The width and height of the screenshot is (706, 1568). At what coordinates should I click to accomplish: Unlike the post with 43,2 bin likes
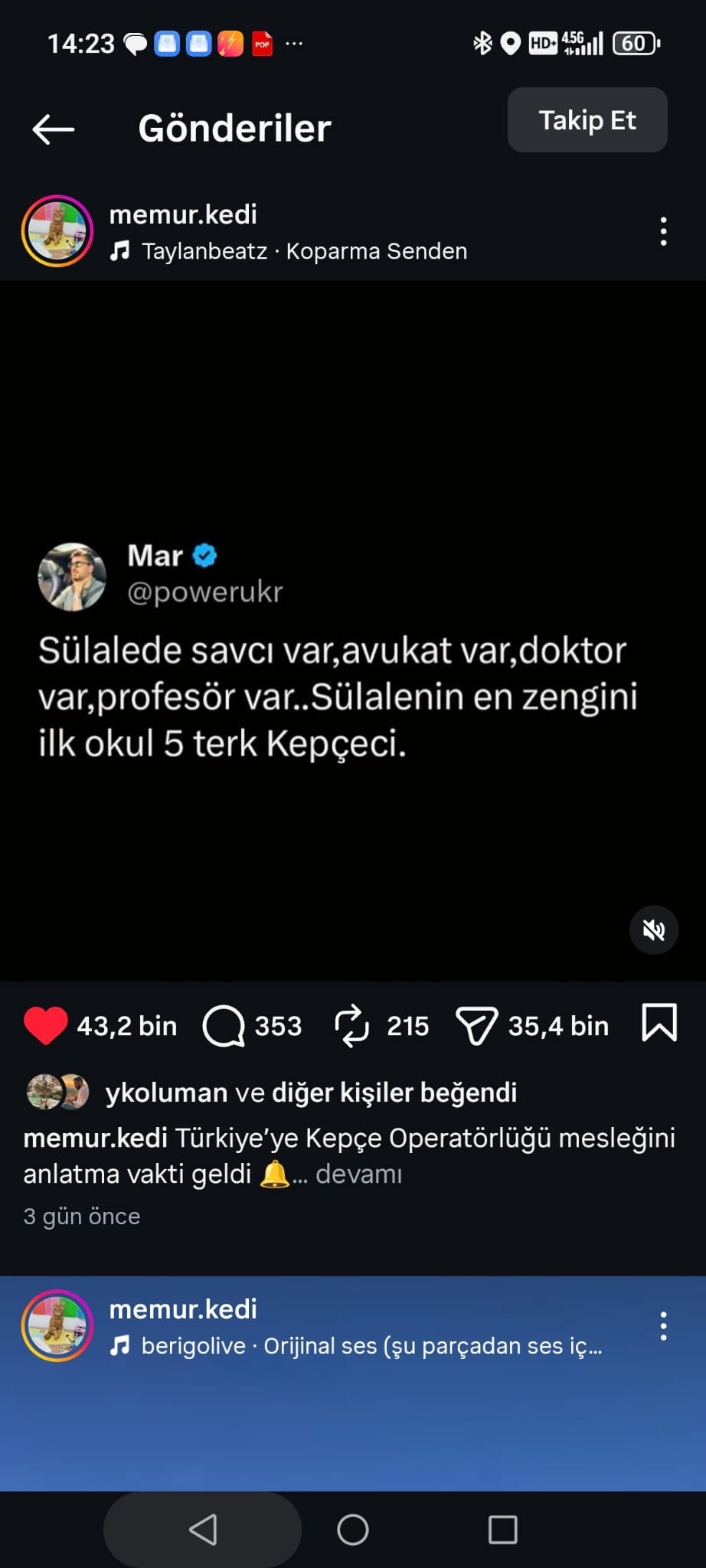click(x=46, y=1026)
